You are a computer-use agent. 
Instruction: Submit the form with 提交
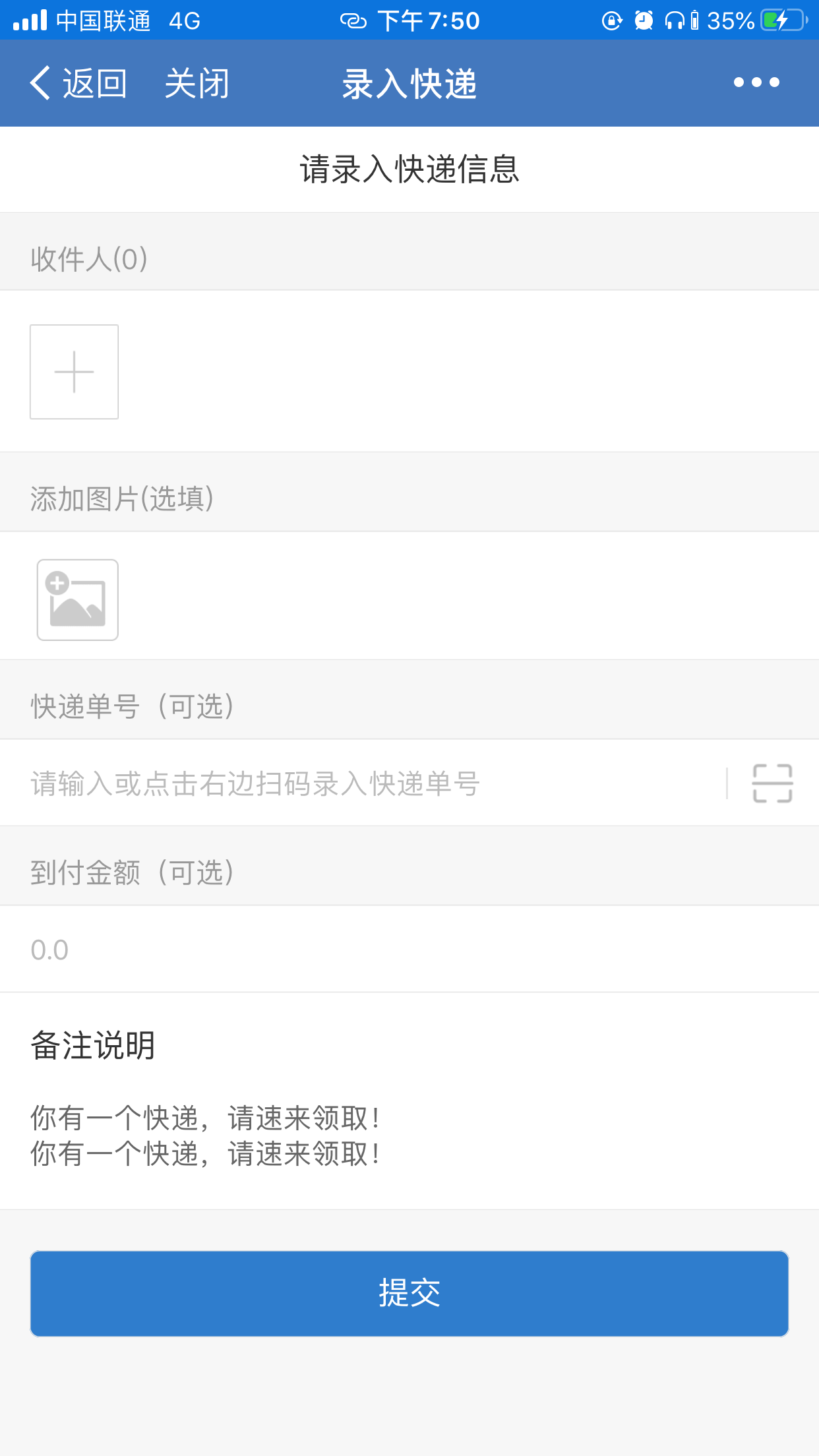(x=409, y=1294)
